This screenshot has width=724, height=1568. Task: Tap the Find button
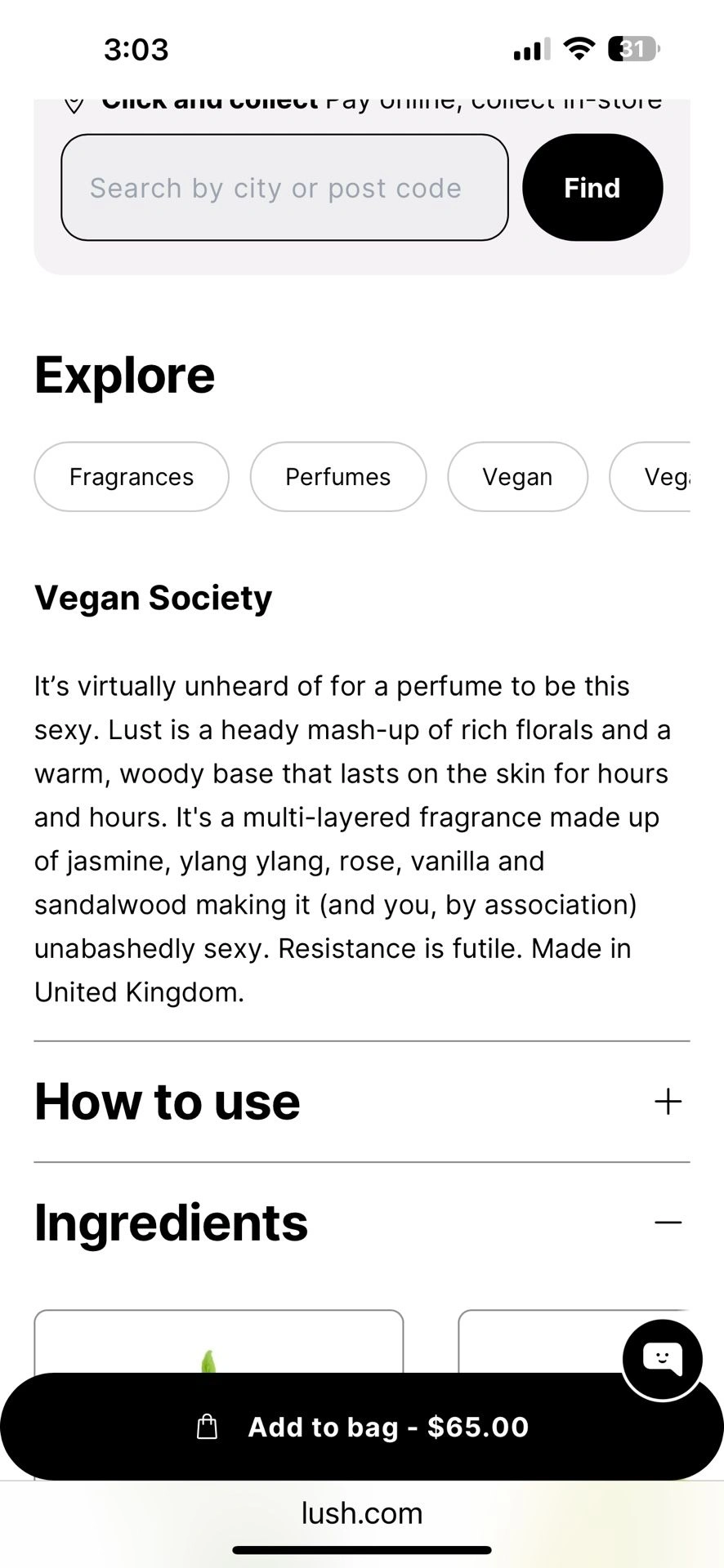point(592,188)
